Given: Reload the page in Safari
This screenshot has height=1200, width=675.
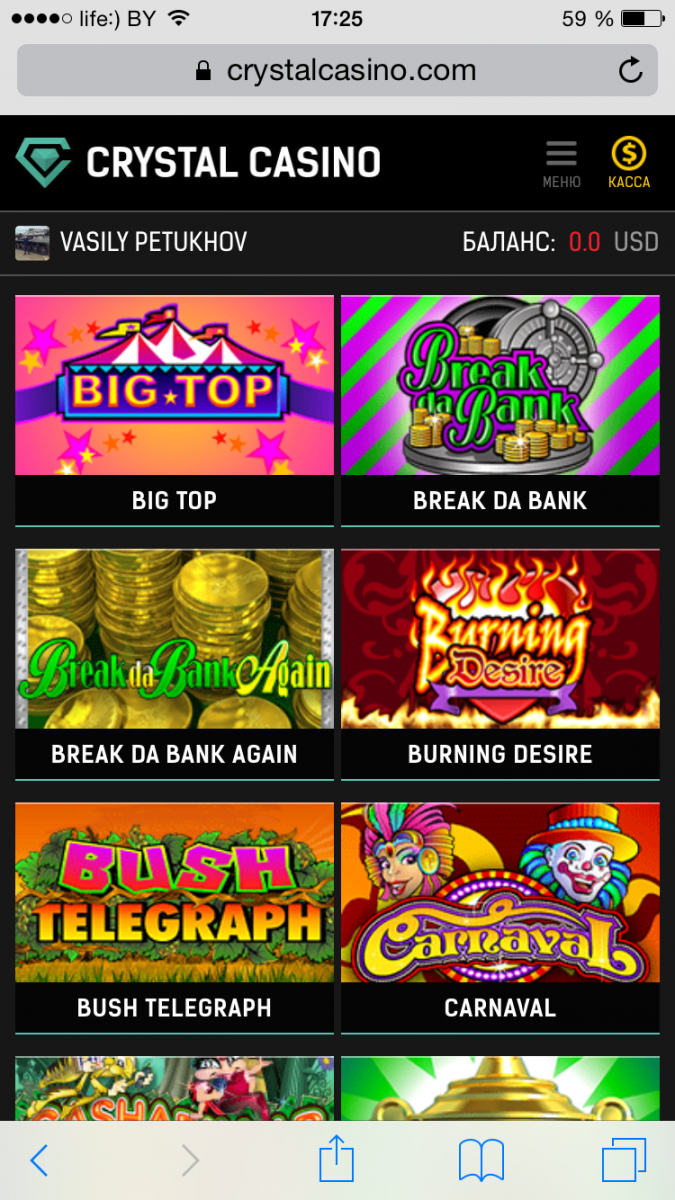Looking at the screenshot, I should [630, 70].
